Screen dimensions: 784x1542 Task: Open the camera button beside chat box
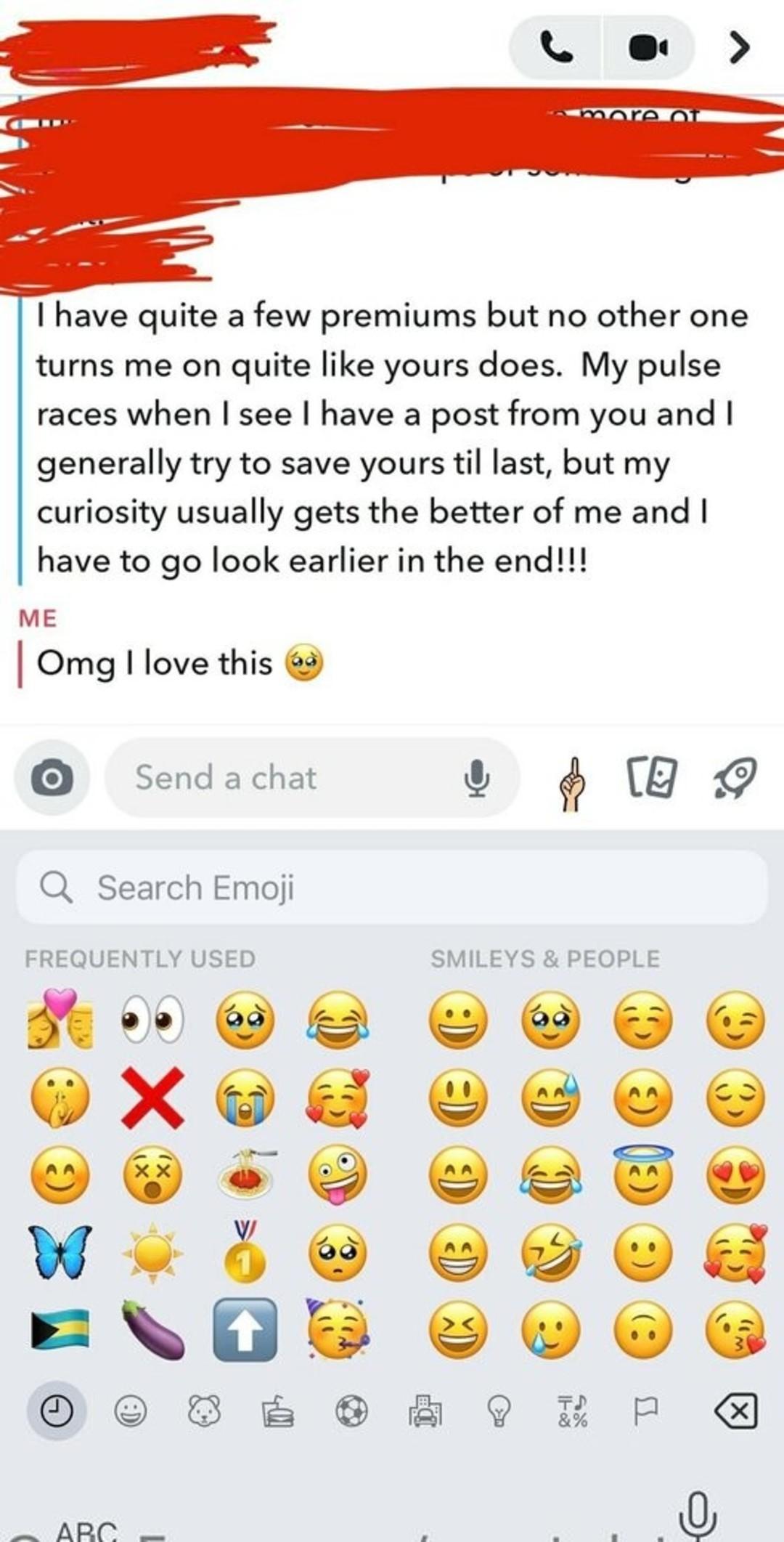[x=52, y=778]
